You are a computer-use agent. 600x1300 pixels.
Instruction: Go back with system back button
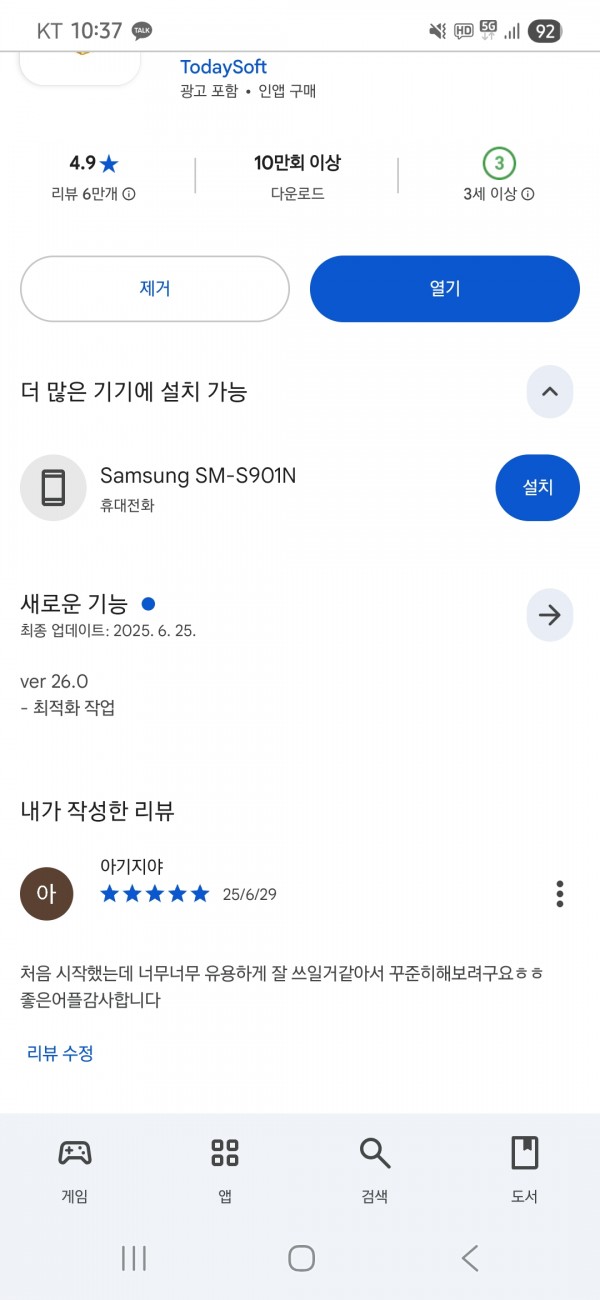click(470, 1258)
